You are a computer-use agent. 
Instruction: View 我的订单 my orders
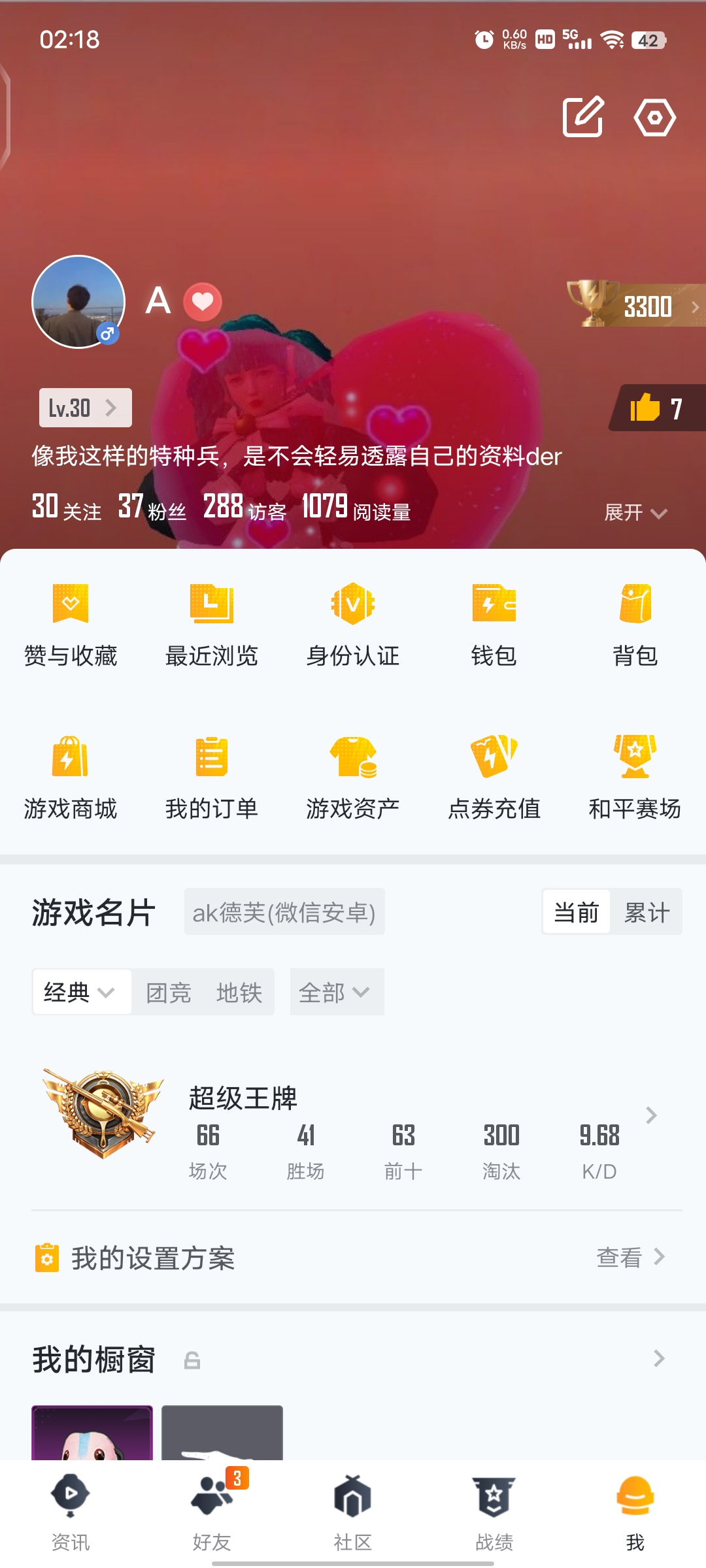211,777
